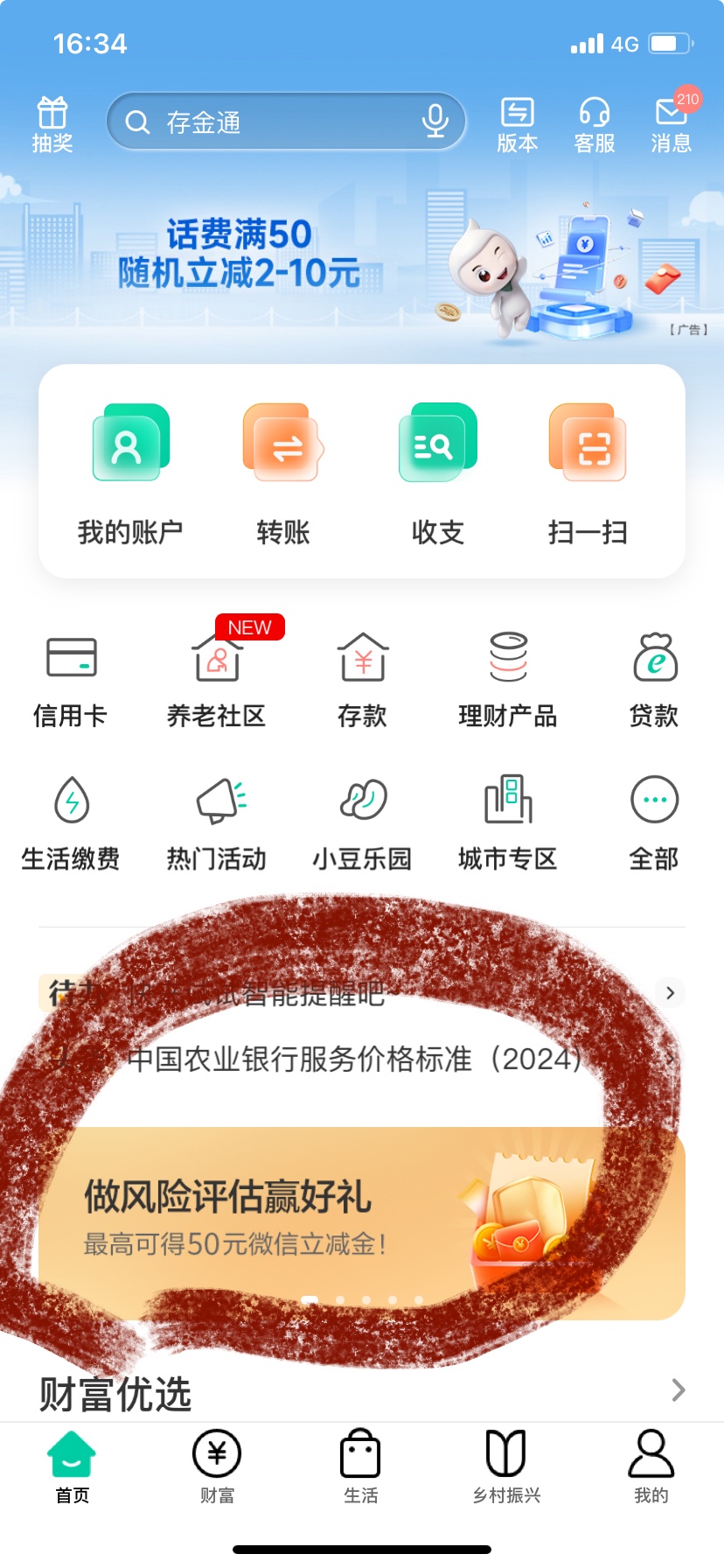Start a 转账 transfer
The width and height of the screenshot is (724, 1568).
coord(283,472)
